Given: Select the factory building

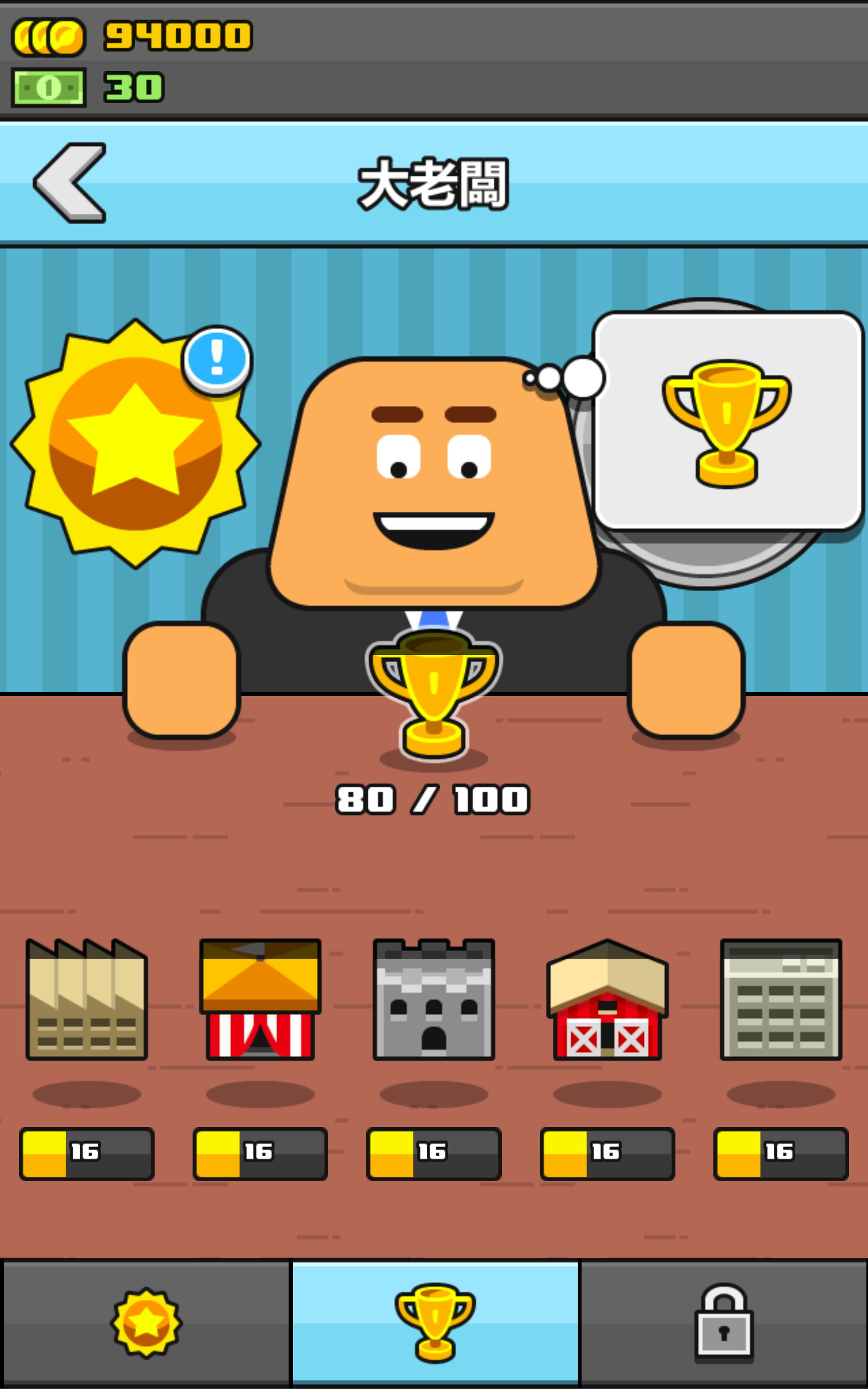Looking at the screenshot, I should (x=87, y=999).
